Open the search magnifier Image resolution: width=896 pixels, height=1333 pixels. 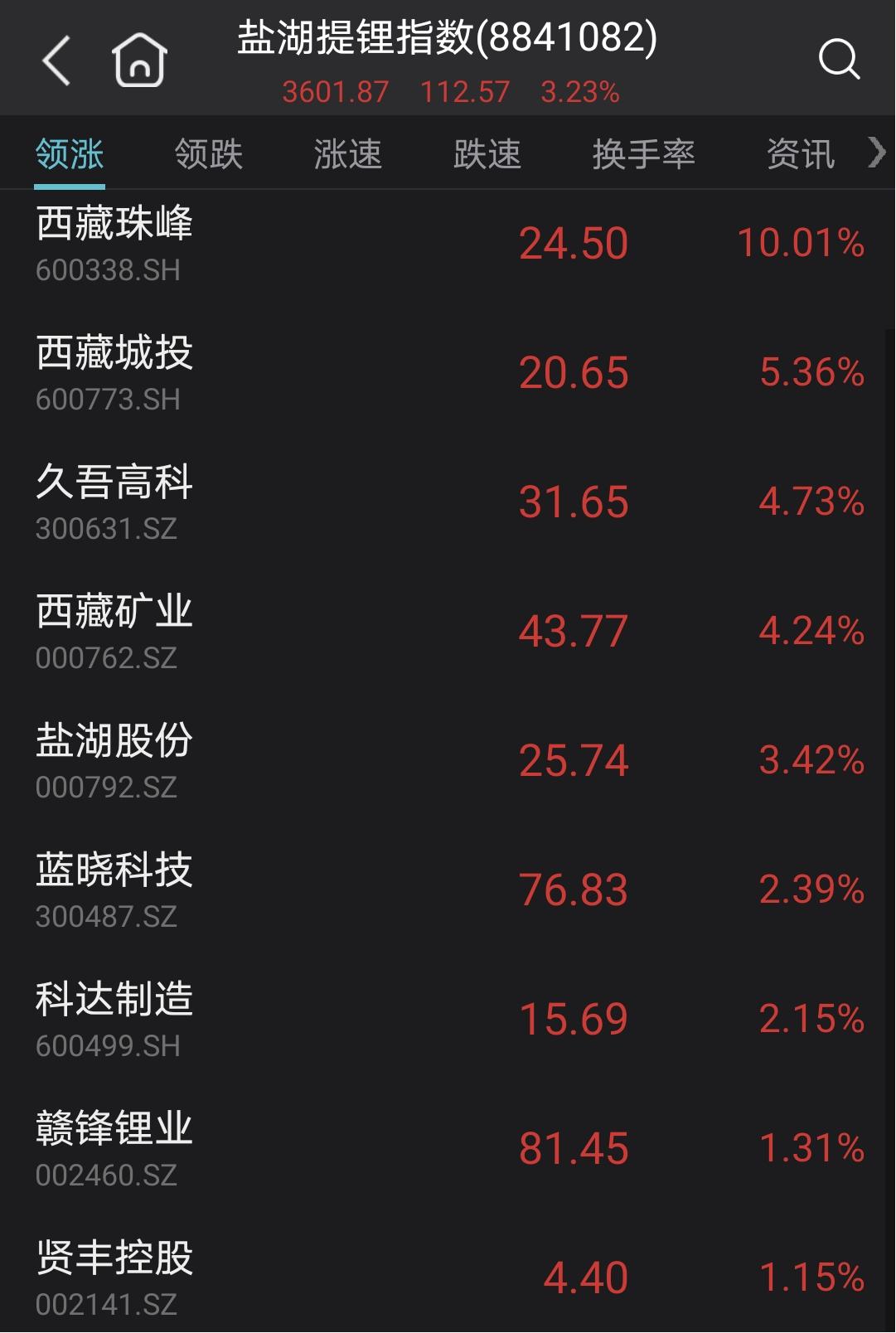tap(838, 60)
